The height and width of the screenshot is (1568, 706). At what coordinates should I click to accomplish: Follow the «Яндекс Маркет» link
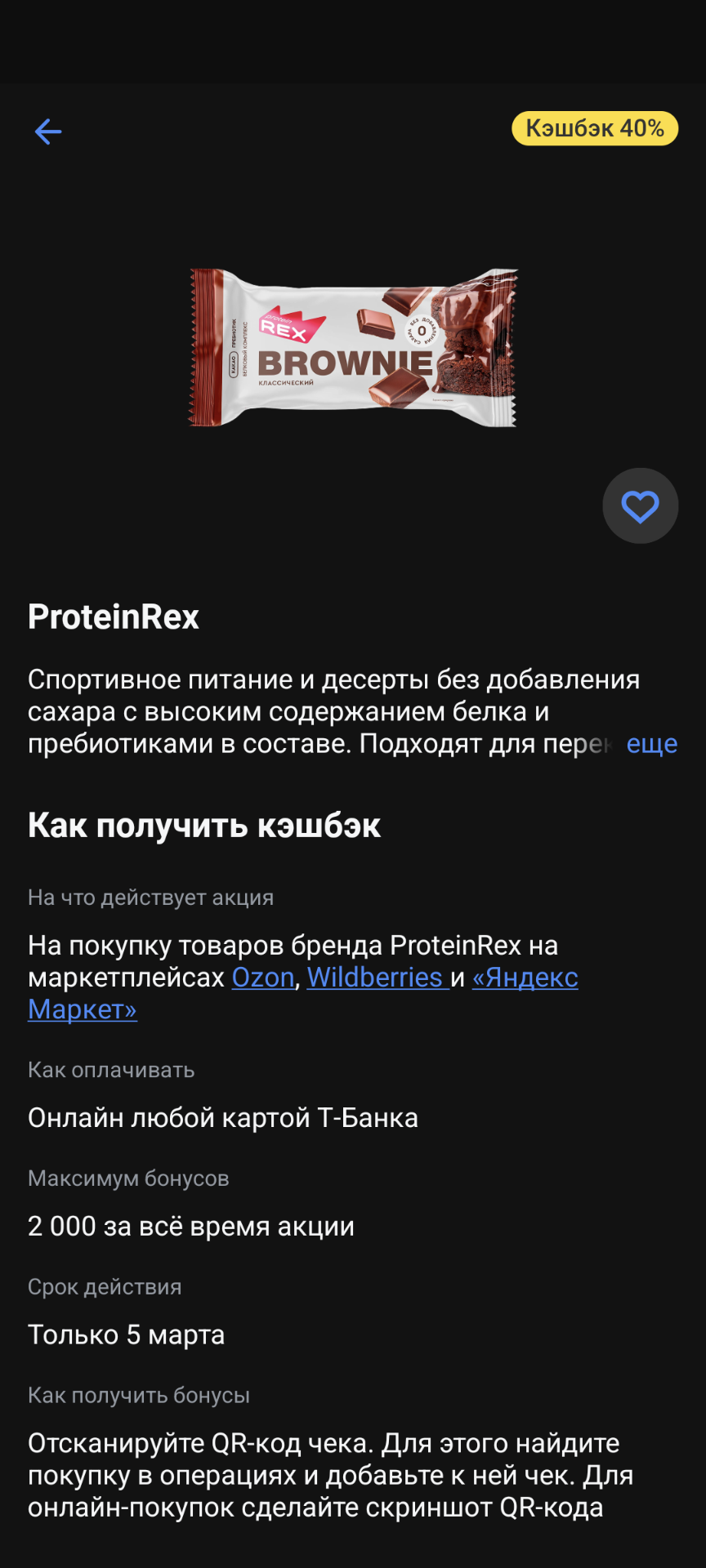[525, 978]
